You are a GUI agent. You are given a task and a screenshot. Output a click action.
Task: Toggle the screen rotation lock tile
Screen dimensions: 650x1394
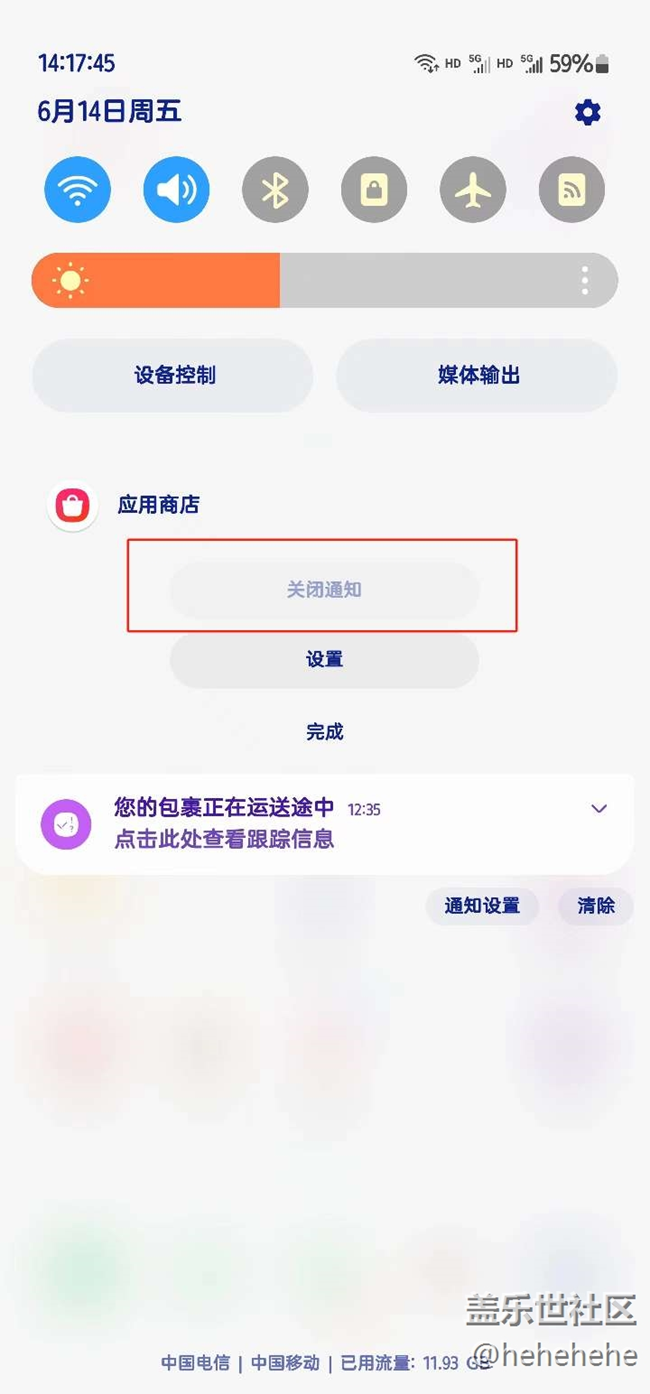pos(374,189)
